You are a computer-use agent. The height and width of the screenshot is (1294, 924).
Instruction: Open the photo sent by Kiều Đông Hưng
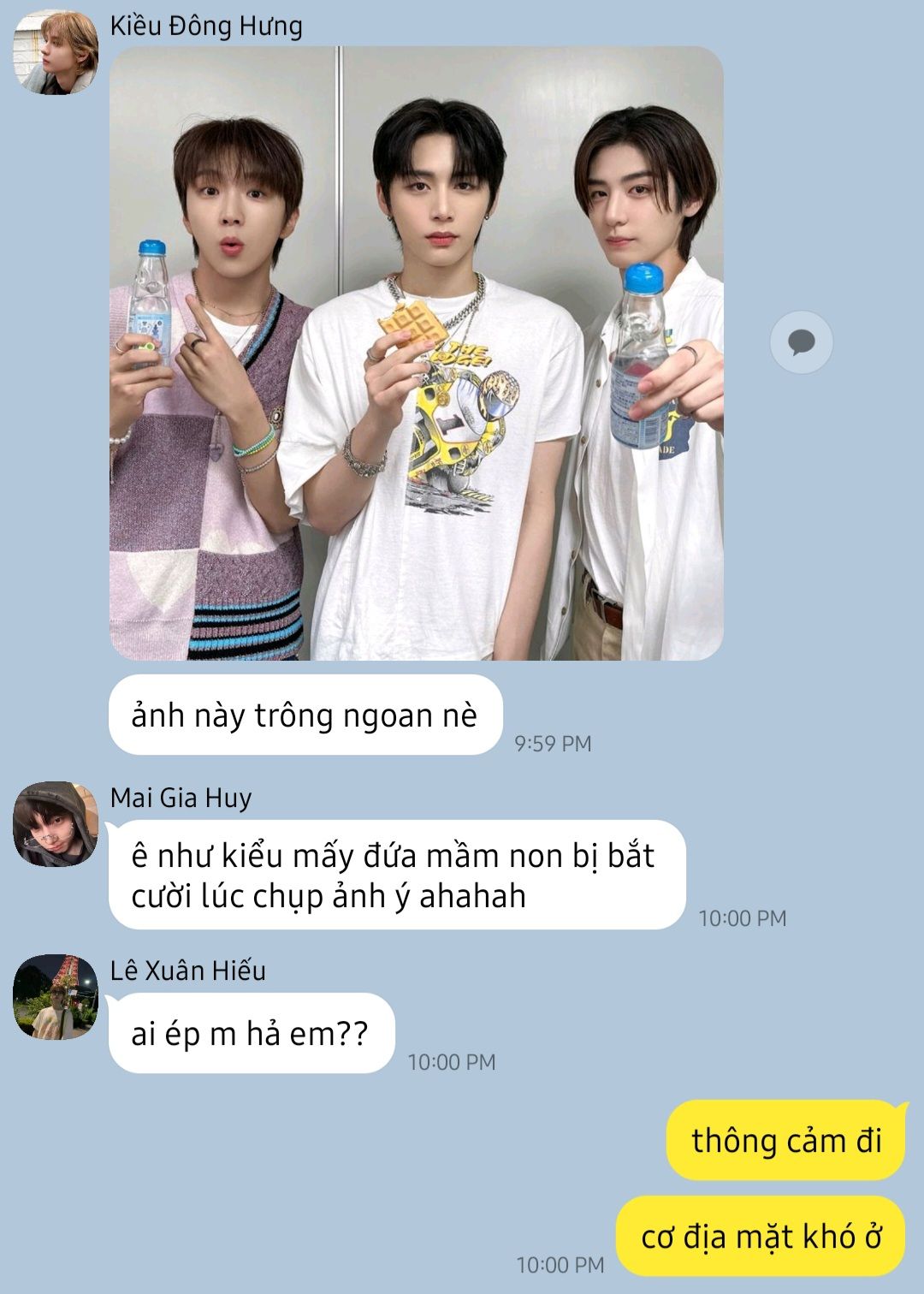(x=417, y=353)
